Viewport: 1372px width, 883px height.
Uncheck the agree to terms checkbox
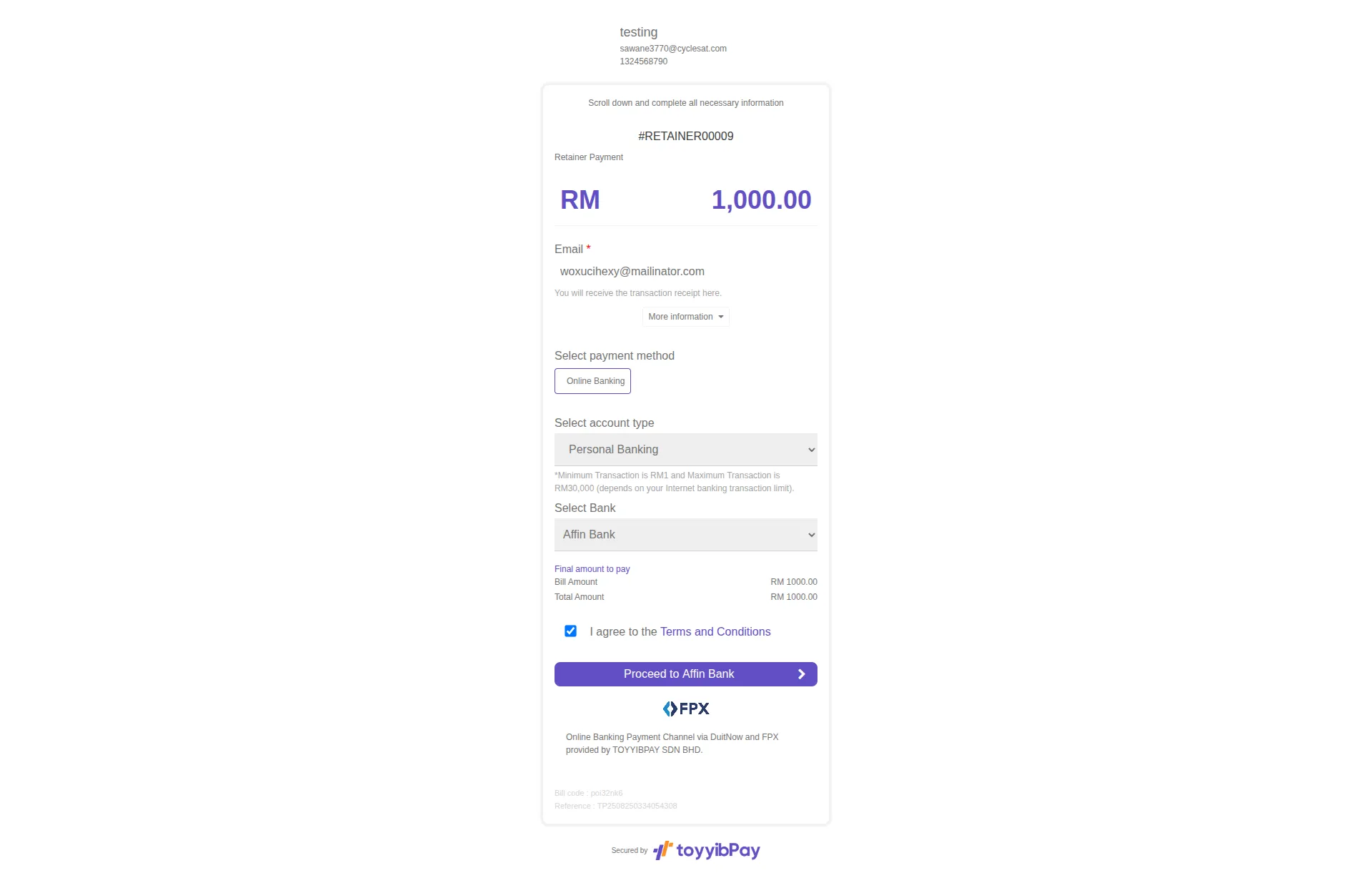coord(570,631)
